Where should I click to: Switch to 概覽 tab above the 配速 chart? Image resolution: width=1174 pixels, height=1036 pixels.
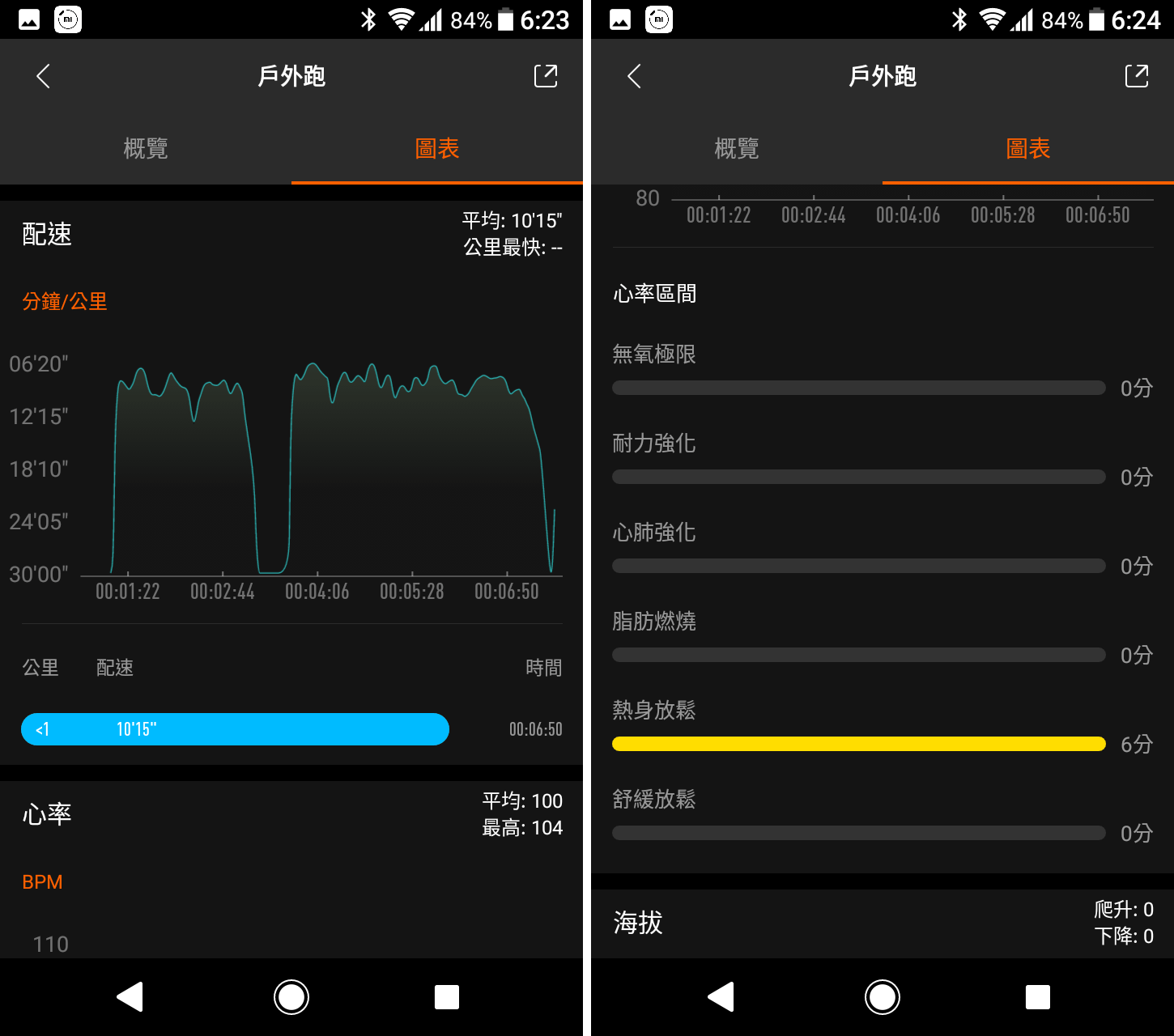[146, 148]
